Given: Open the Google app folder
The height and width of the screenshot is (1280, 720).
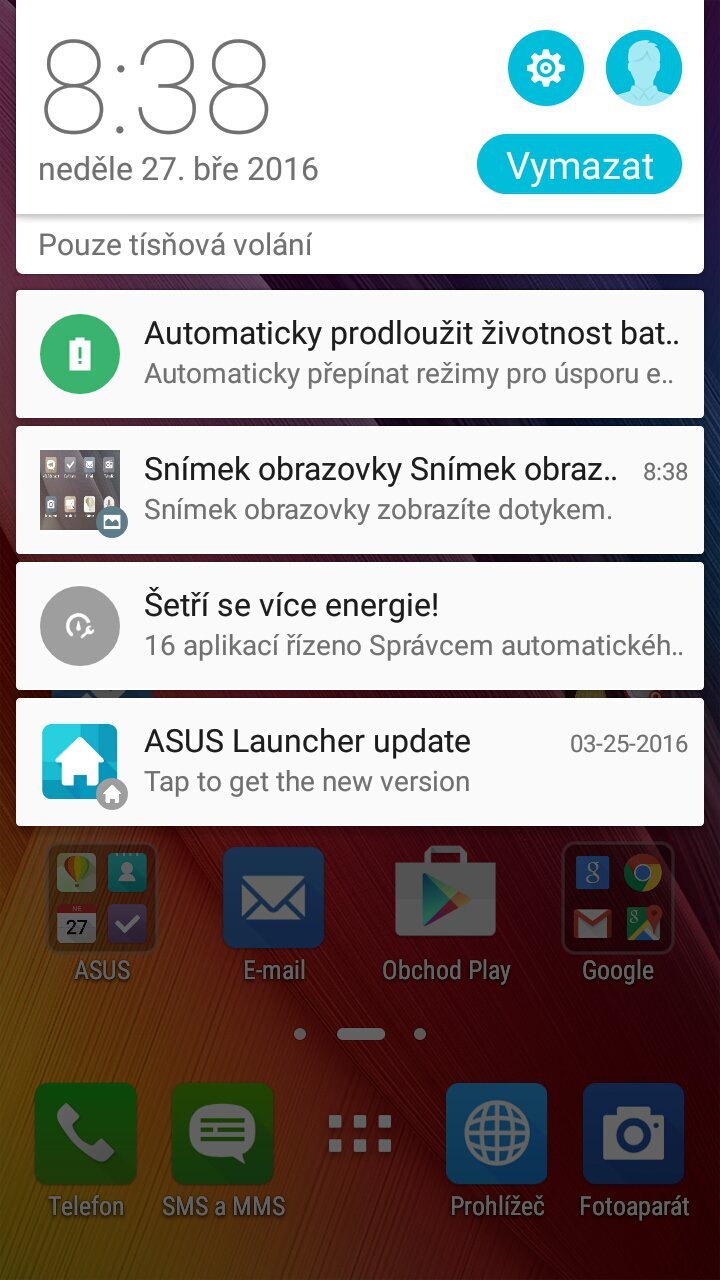Looking at the screenshot, I should [x=617, y=897].
